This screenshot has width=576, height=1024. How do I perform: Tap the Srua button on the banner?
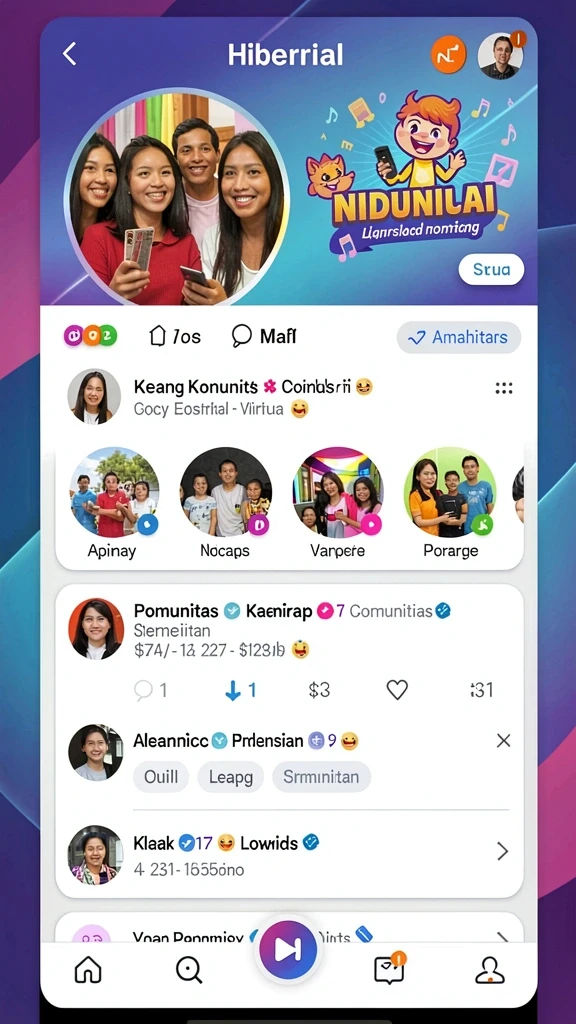pos(491,269)
